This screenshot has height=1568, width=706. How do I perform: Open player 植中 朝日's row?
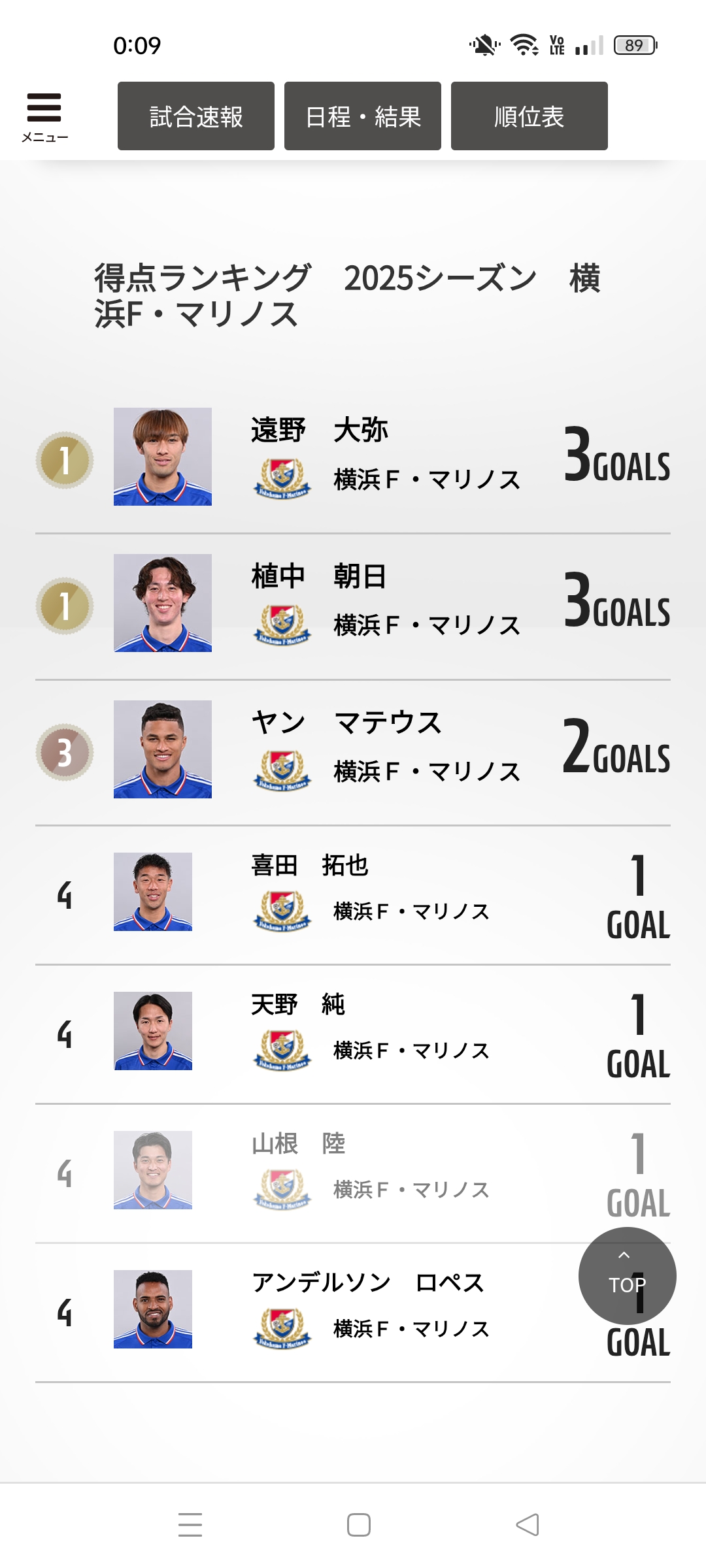click(x=319, y=577)
